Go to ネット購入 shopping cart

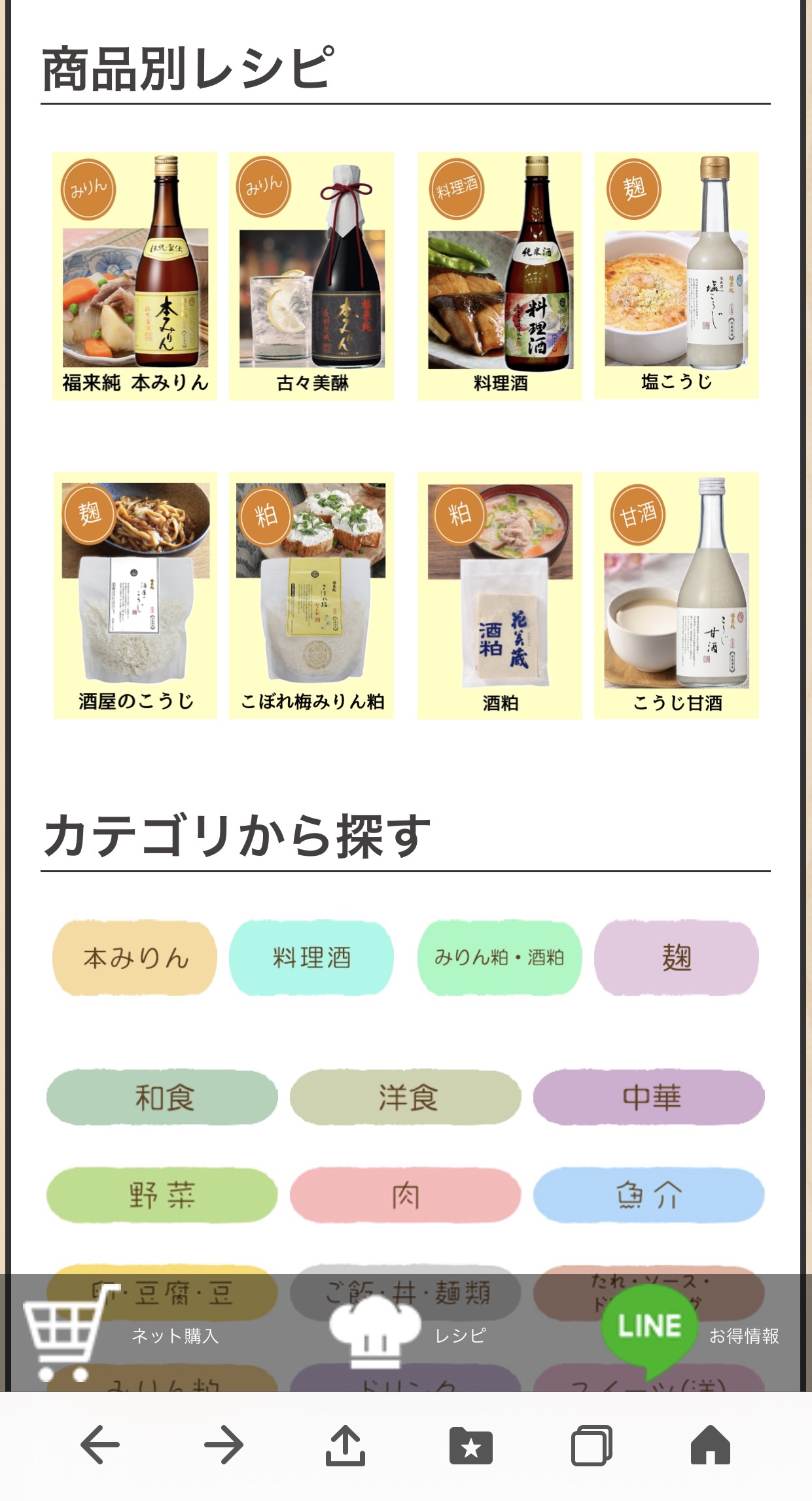[x=121, y=1335]
